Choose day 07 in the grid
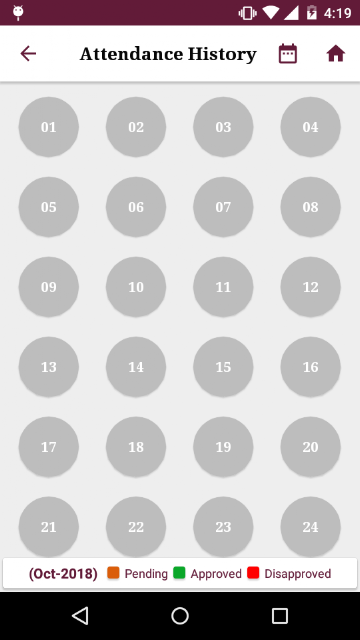 click(223, 207)
